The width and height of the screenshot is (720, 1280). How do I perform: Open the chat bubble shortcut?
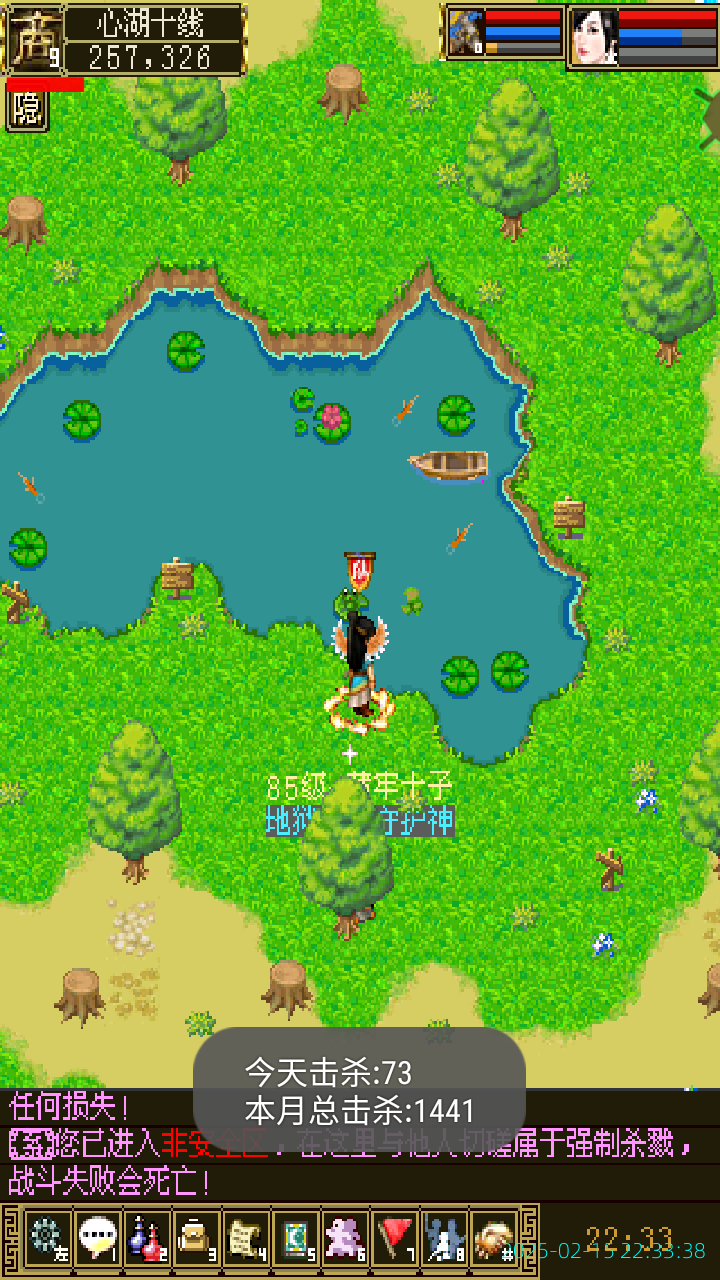click(96, 1238)
